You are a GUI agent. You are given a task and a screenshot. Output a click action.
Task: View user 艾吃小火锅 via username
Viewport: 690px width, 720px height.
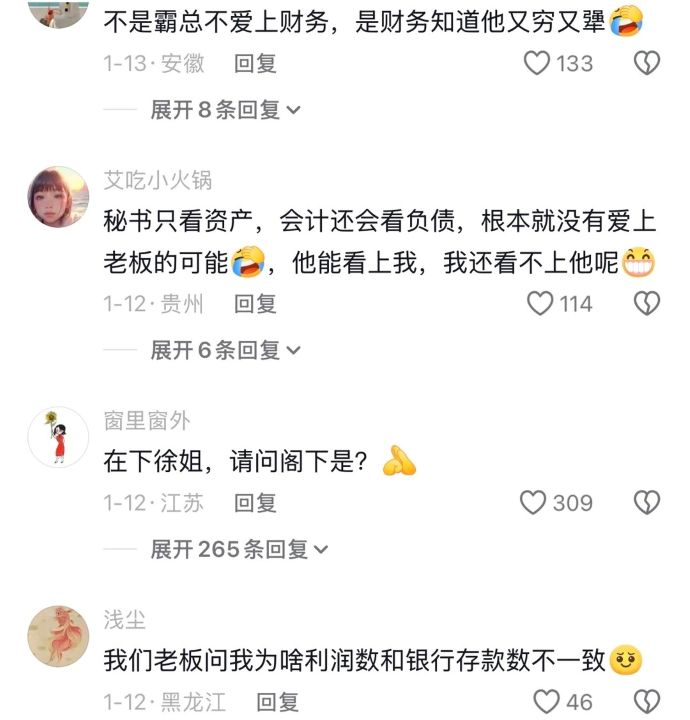[x=158, y=181]
